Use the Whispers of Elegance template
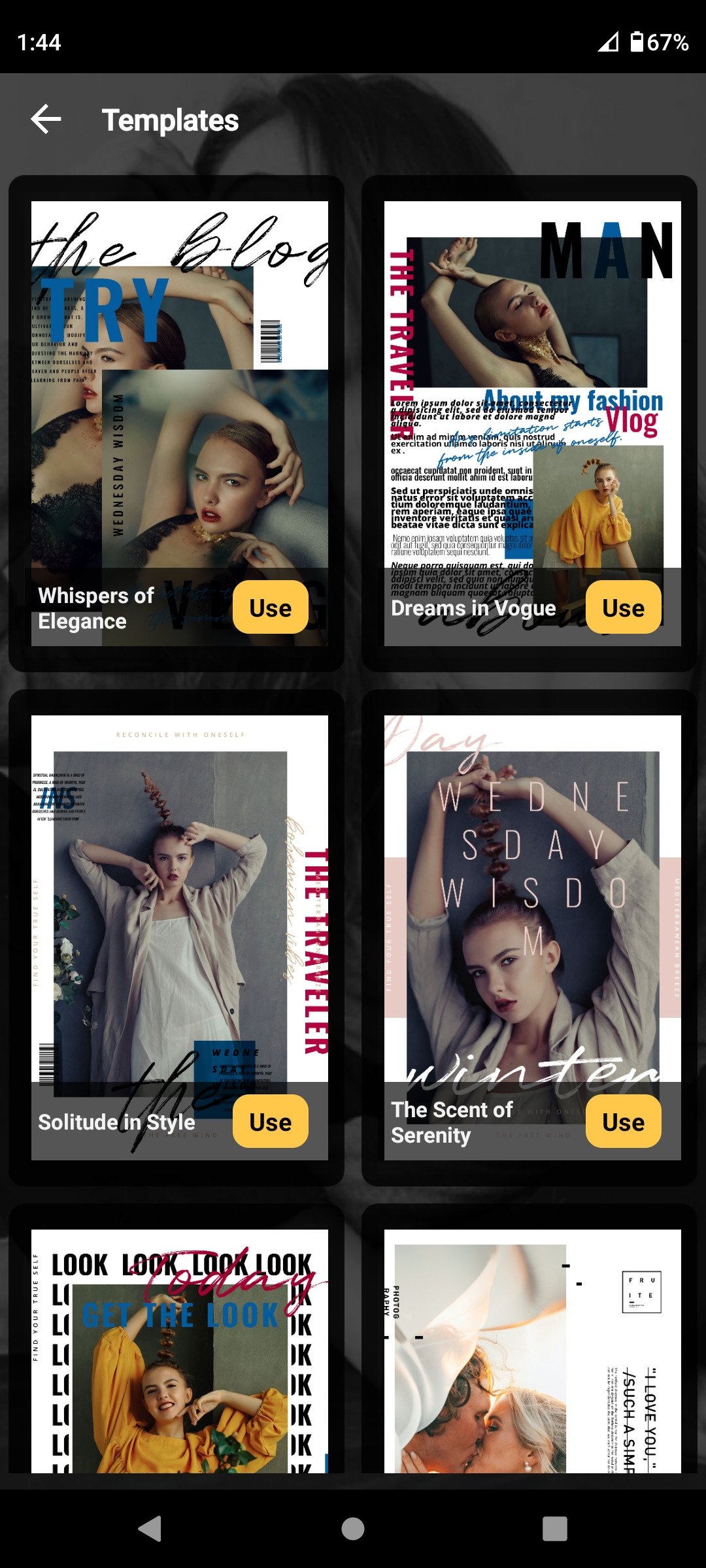Viewport: 706px width, 1568px height. point(270,608)
